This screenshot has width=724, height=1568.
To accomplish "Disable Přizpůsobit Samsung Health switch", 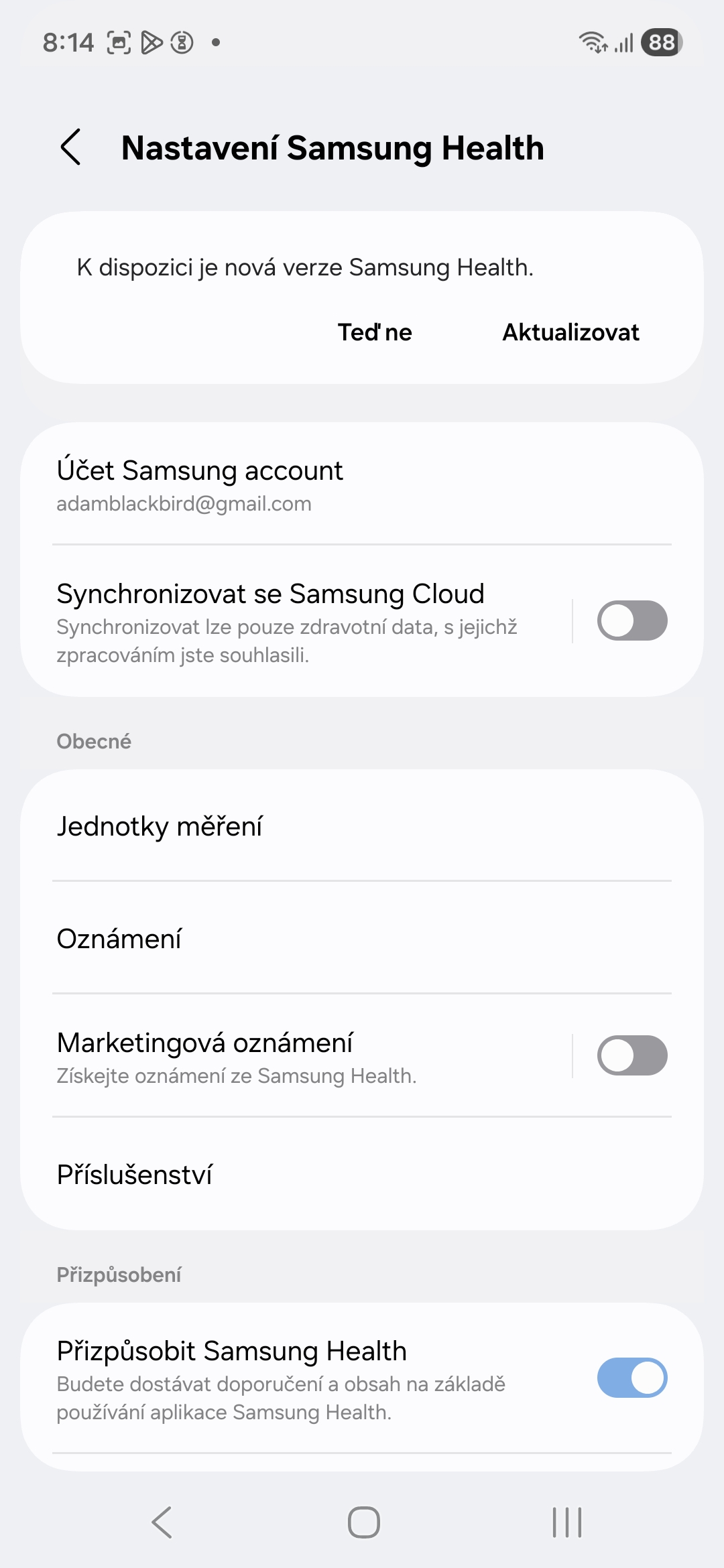I will point(631,1378).
